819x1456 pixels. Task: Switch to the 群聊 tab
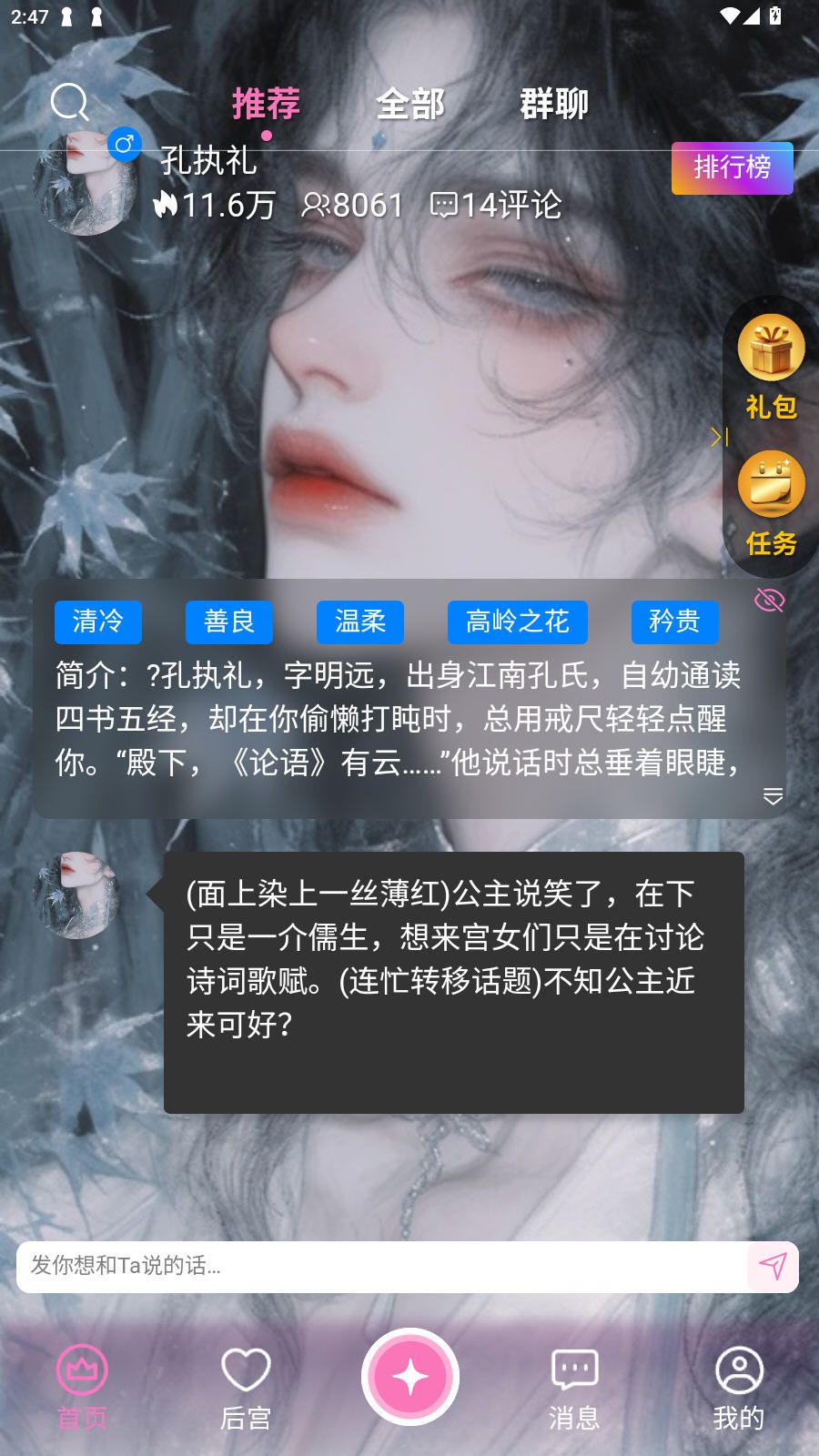click(x=553, y=105)
